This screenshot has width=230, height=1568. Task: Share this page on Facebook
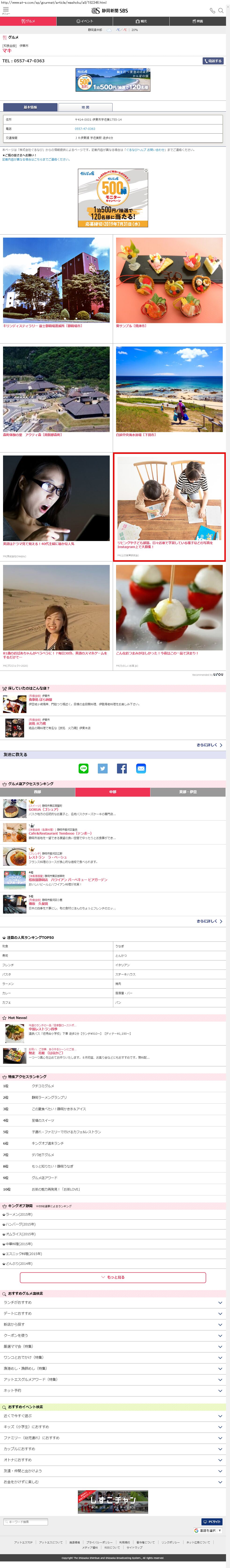pyautogui.click(x=122, y=768)
